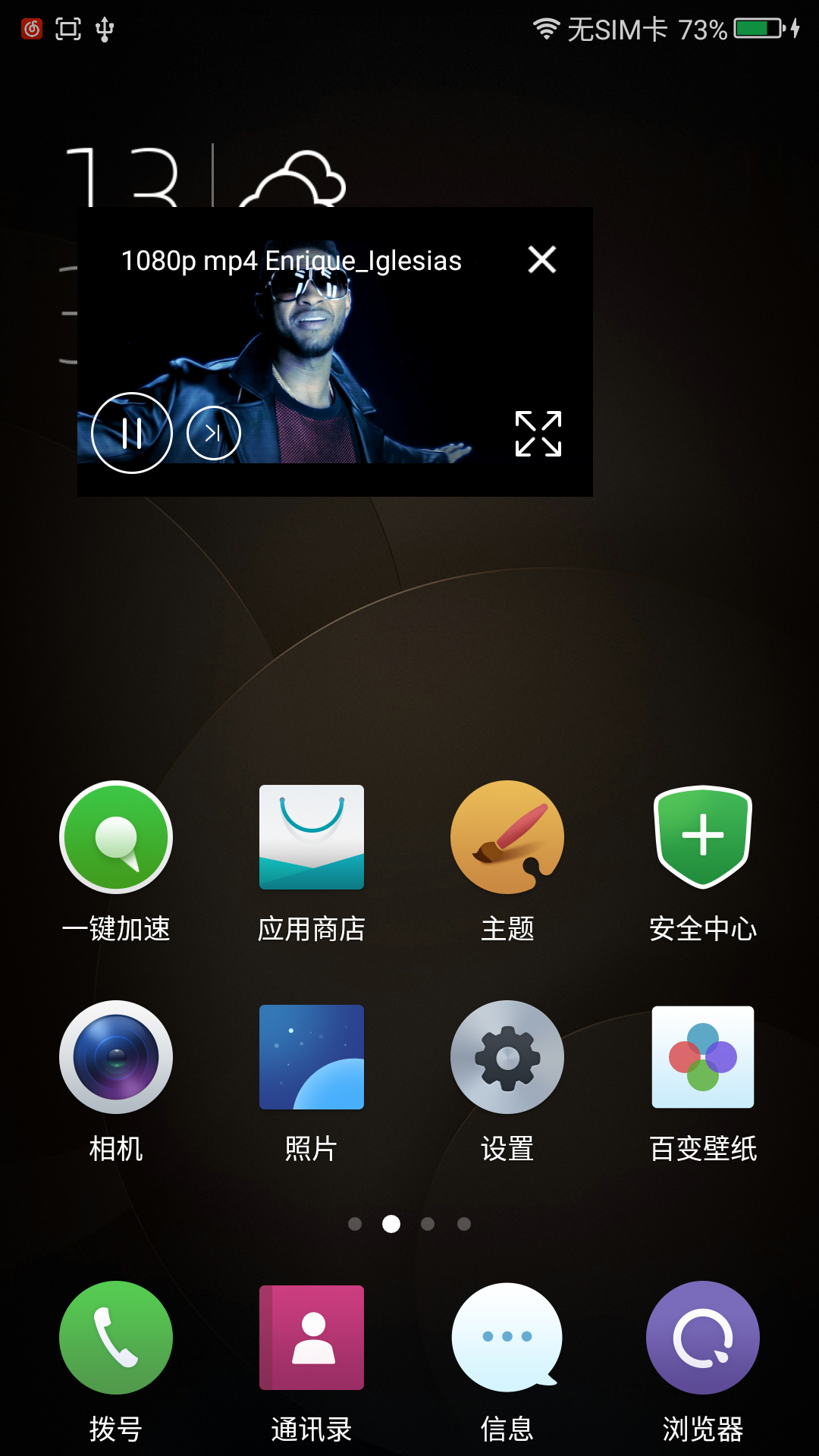The width and height of the screenshot is (819, 1456).
Task: Open the 照片 photos app
Action: (x=312, y=1057)
